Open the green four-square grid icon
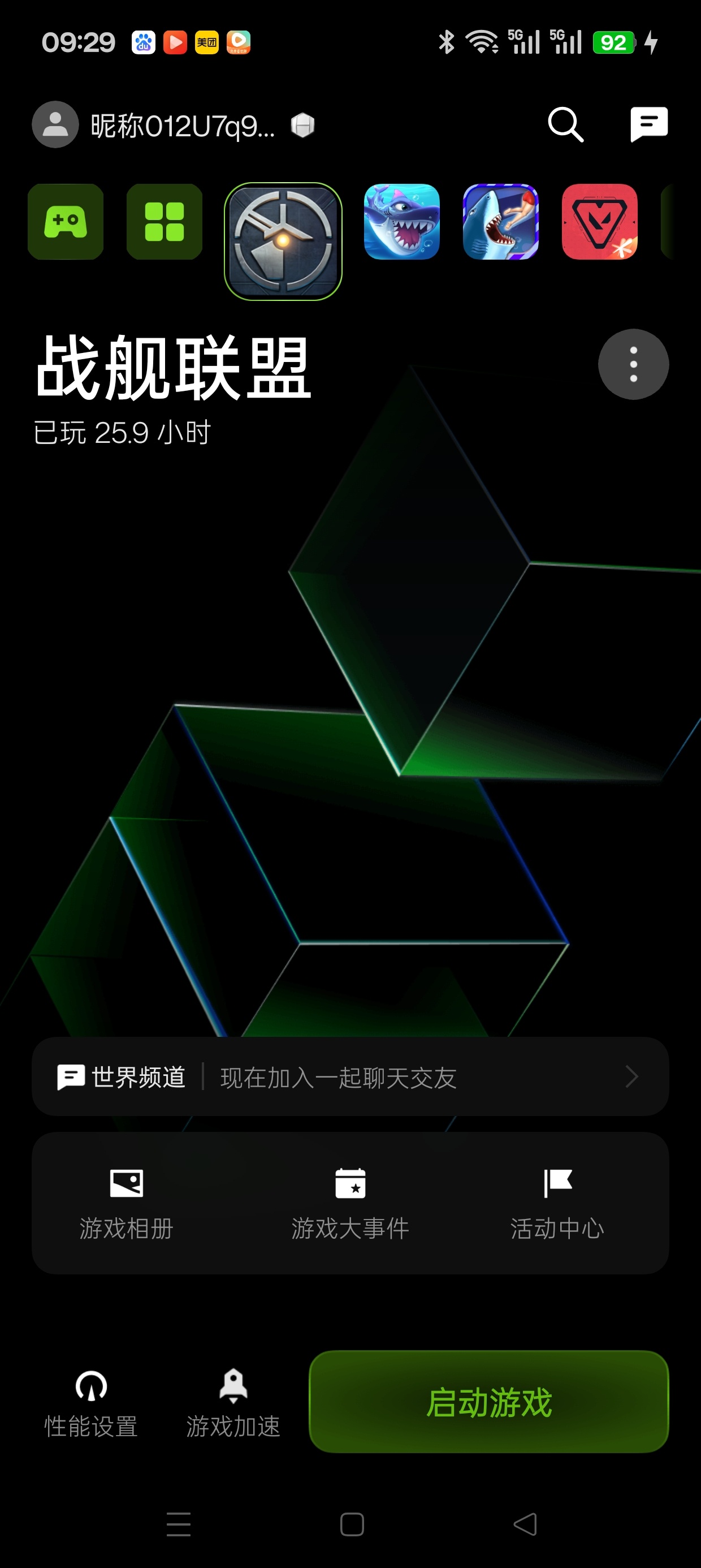This screenshot has width=701, height=1568. 165,222
